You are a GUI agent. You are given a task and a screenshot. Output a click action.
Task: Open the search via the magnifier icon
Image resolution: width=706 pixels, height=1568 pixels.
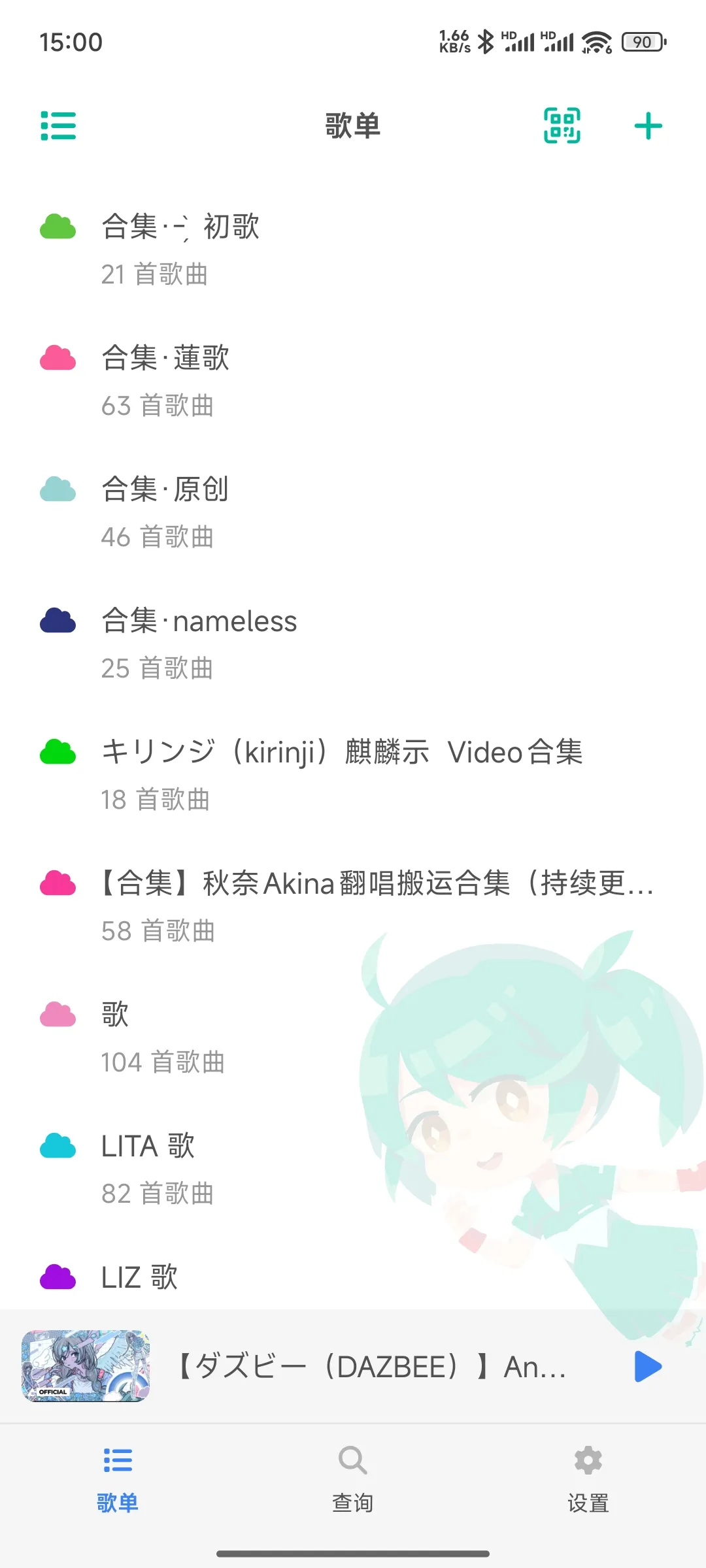point(352,1461)
